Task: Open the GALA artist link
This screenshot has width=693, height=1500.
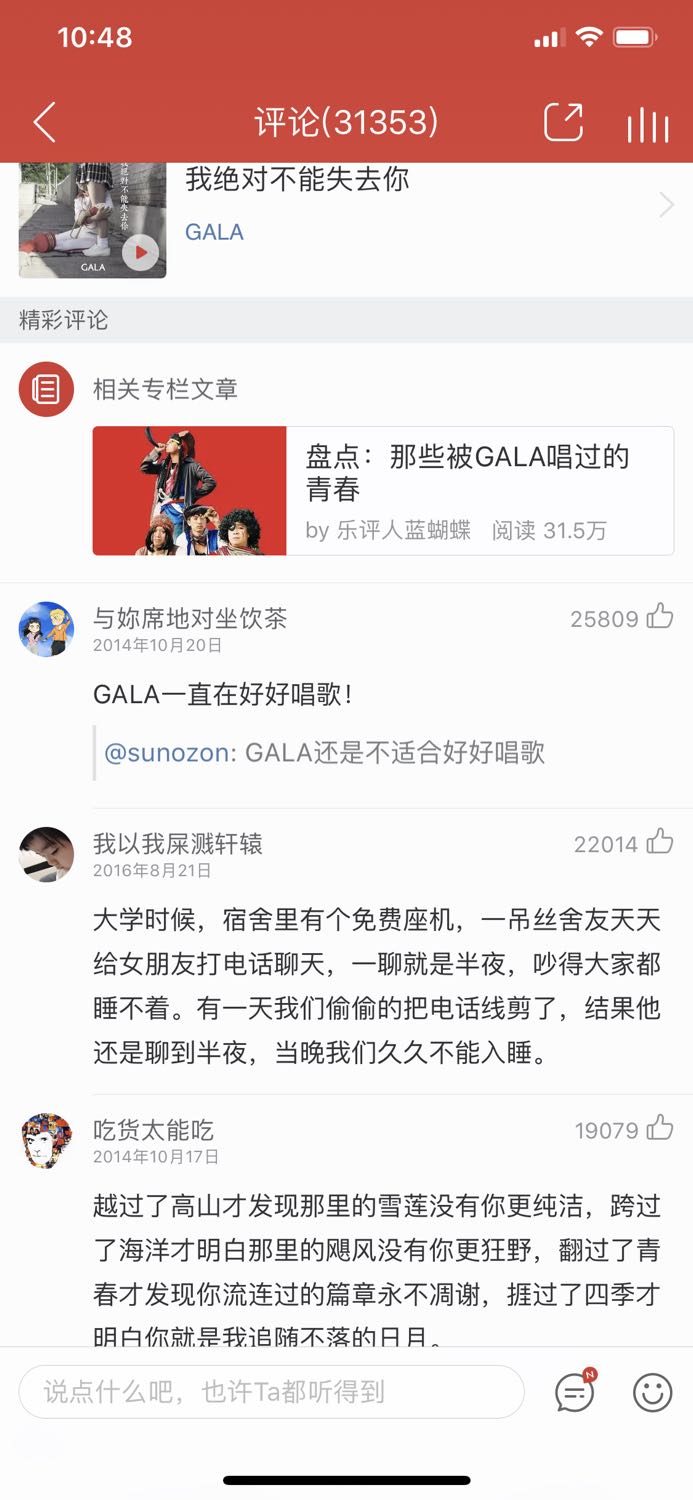Action: (214, 232)
